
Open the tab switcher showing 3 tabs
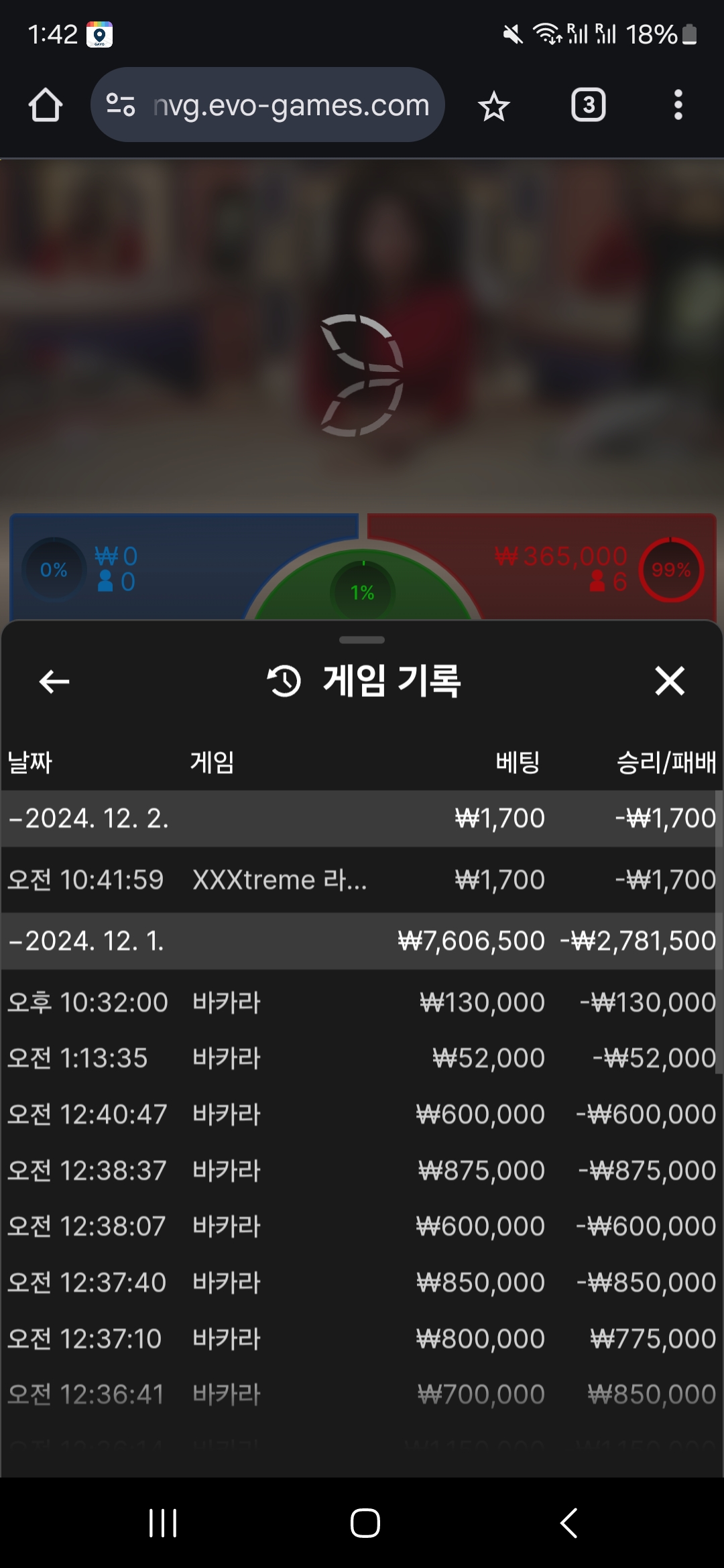588,105
